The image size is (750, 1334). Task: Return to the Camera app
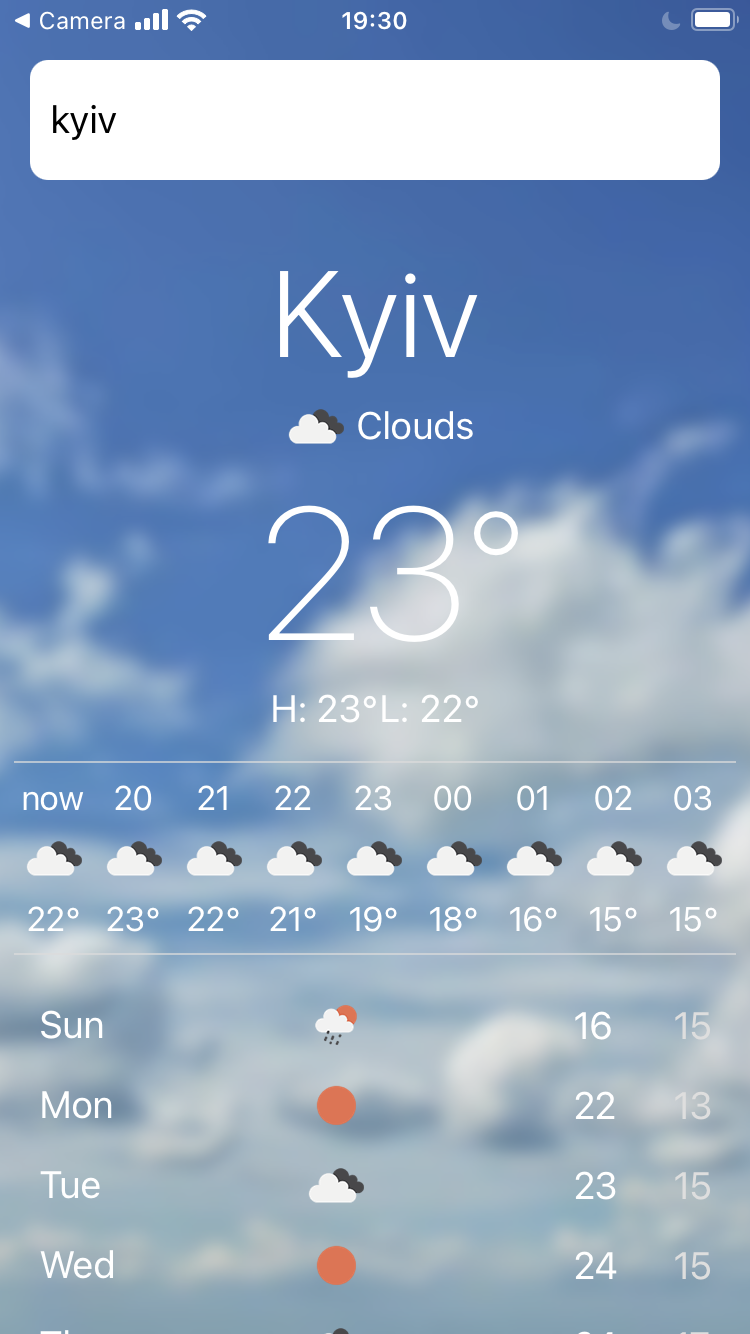[70, 21]
